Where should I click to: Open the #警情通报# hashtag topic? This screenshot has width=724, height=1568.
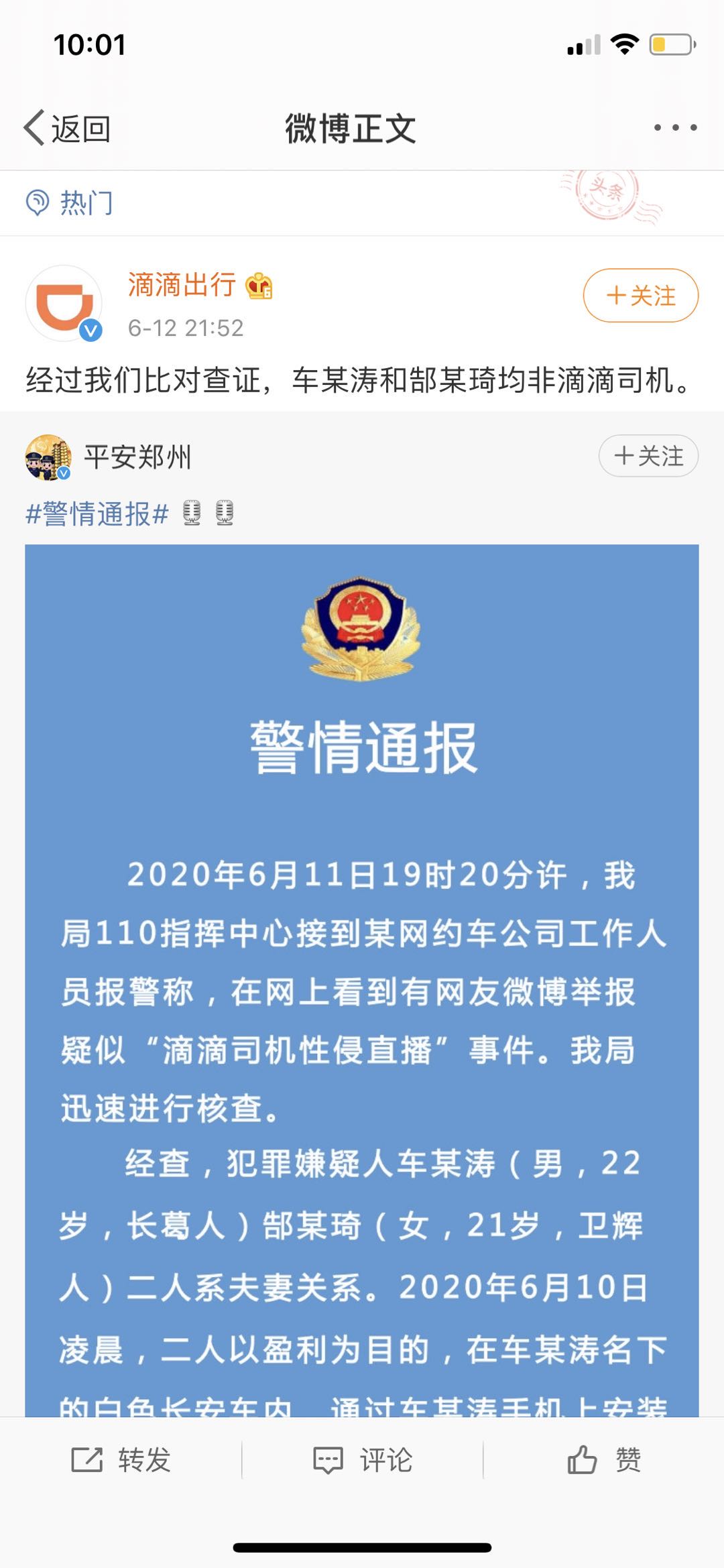click(x=97, y=514)
